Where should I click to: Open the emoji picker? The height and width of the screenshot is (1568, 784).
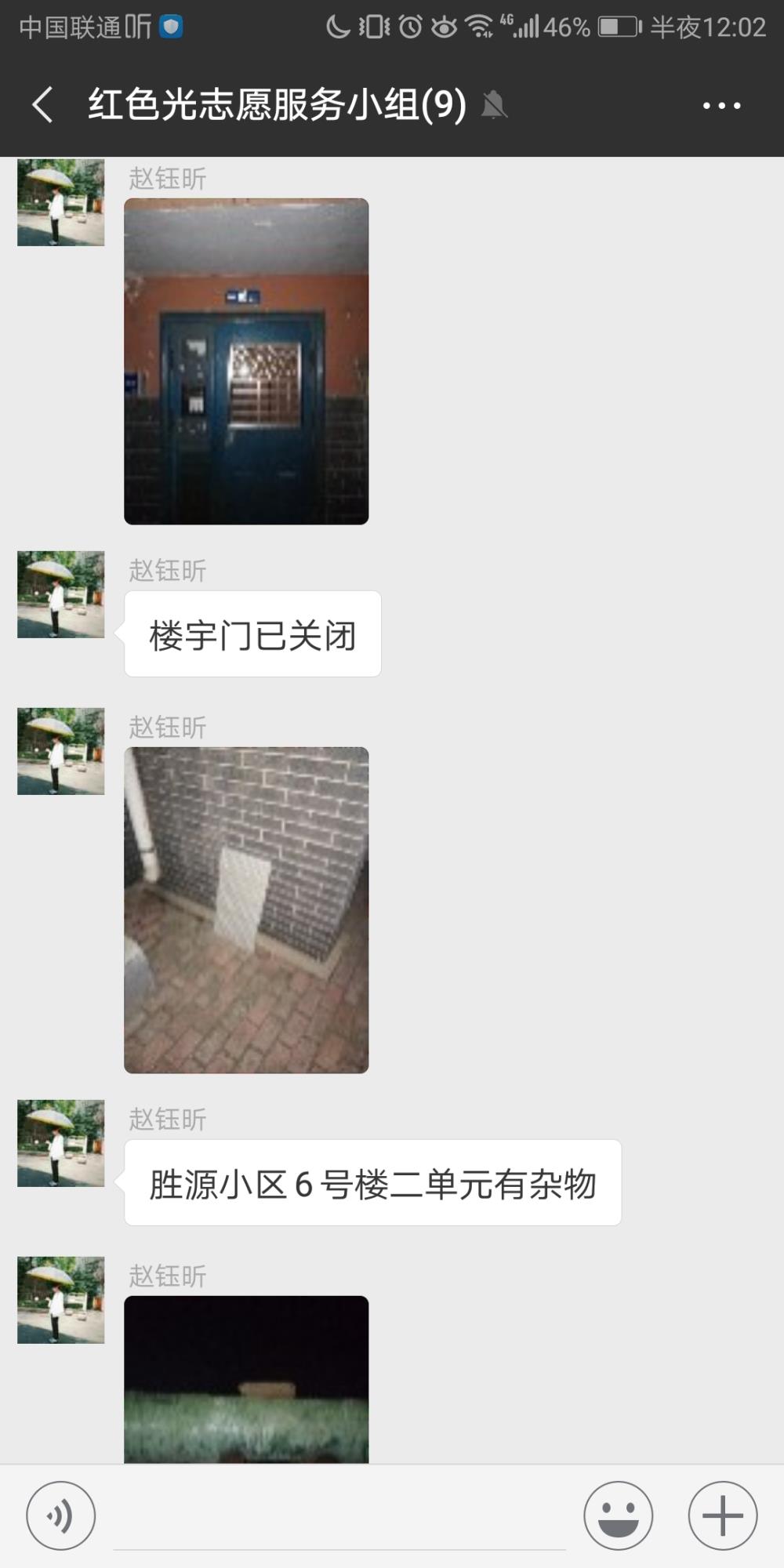(x=619, y=1515)
